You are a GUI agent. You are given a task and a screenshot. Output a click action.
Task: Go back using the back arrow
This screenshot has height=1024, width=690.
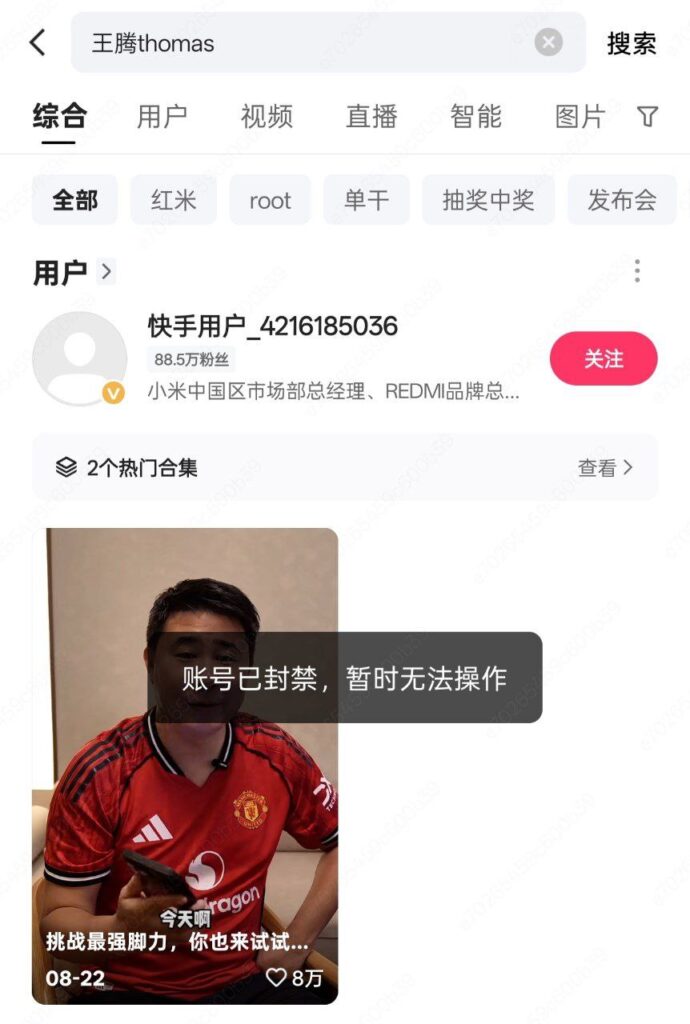click(37, 43)
